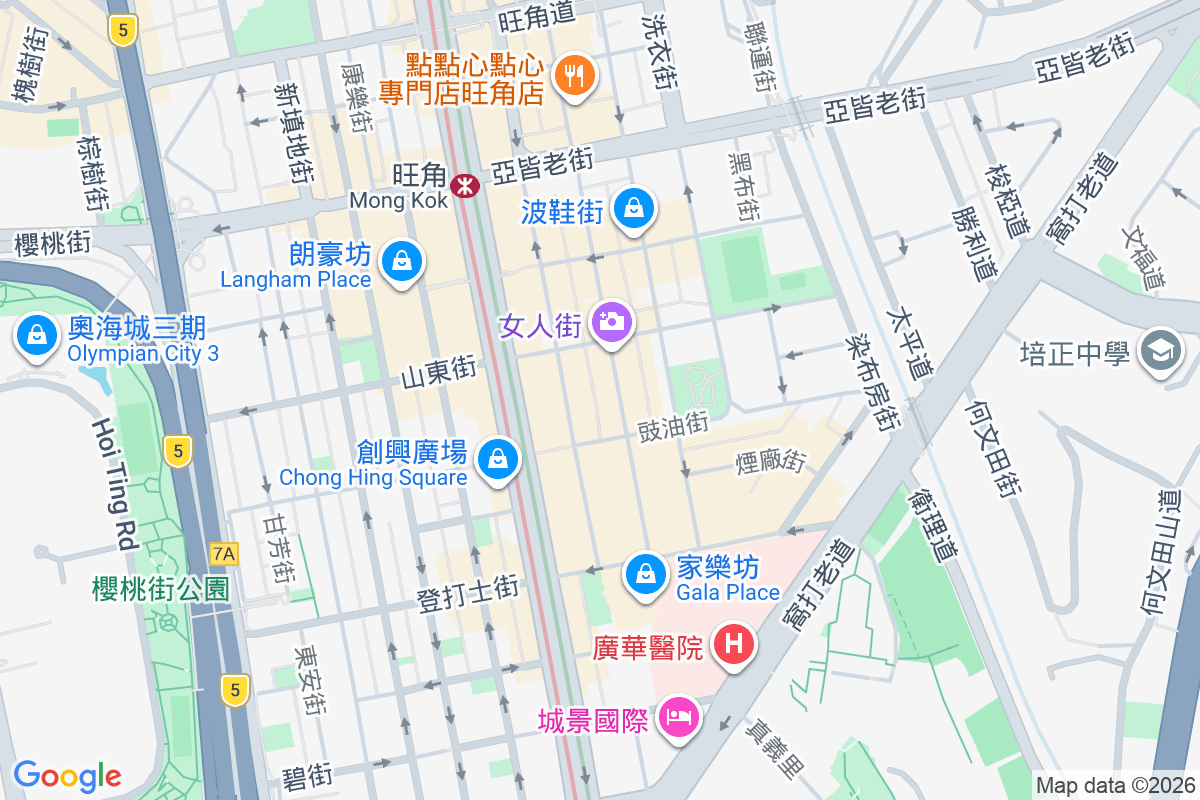The image size is (1200, 800).
Task: Select the Mong Kok MTR station marker
Action: coord(465,185)
